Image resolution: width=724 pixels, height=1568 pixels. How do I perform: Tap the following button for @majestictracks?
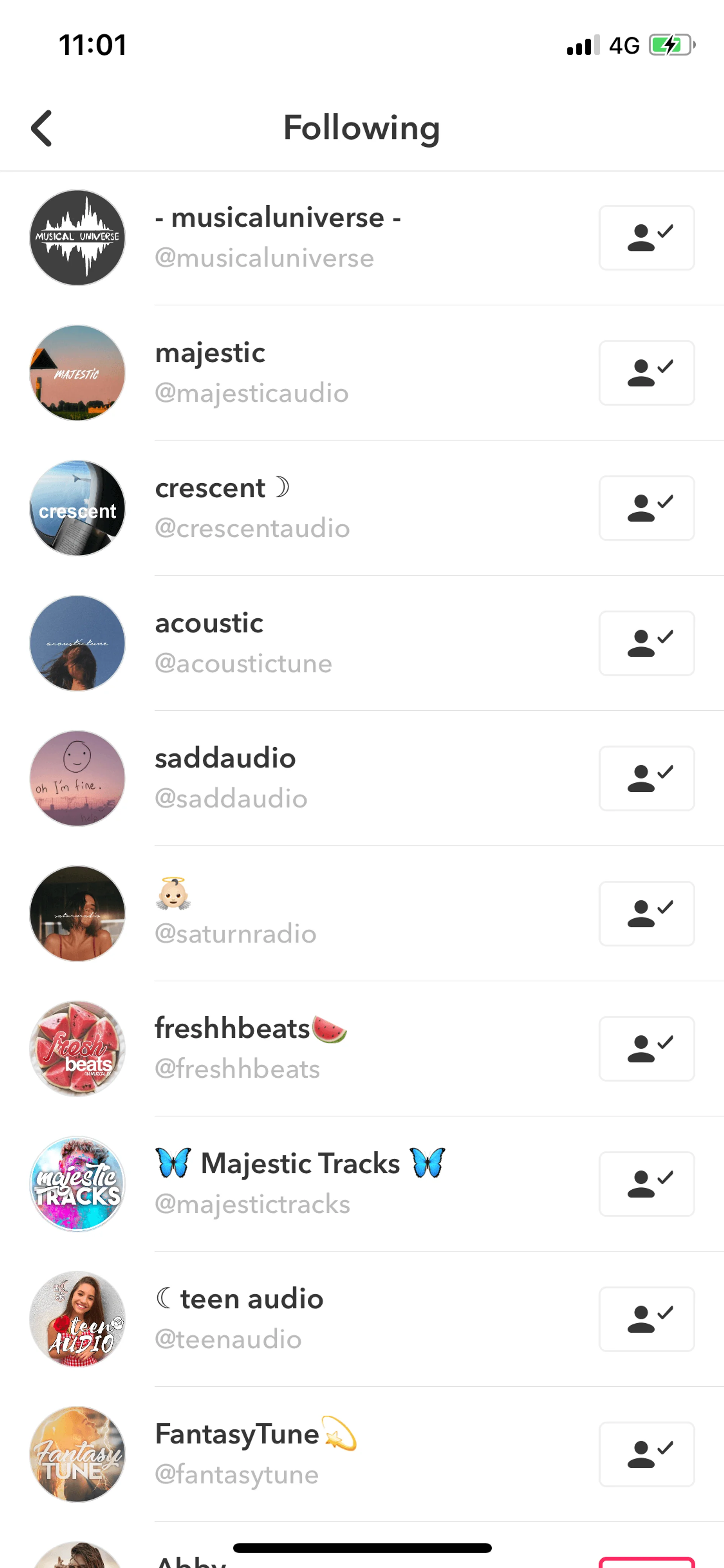tap(646, 1183)
